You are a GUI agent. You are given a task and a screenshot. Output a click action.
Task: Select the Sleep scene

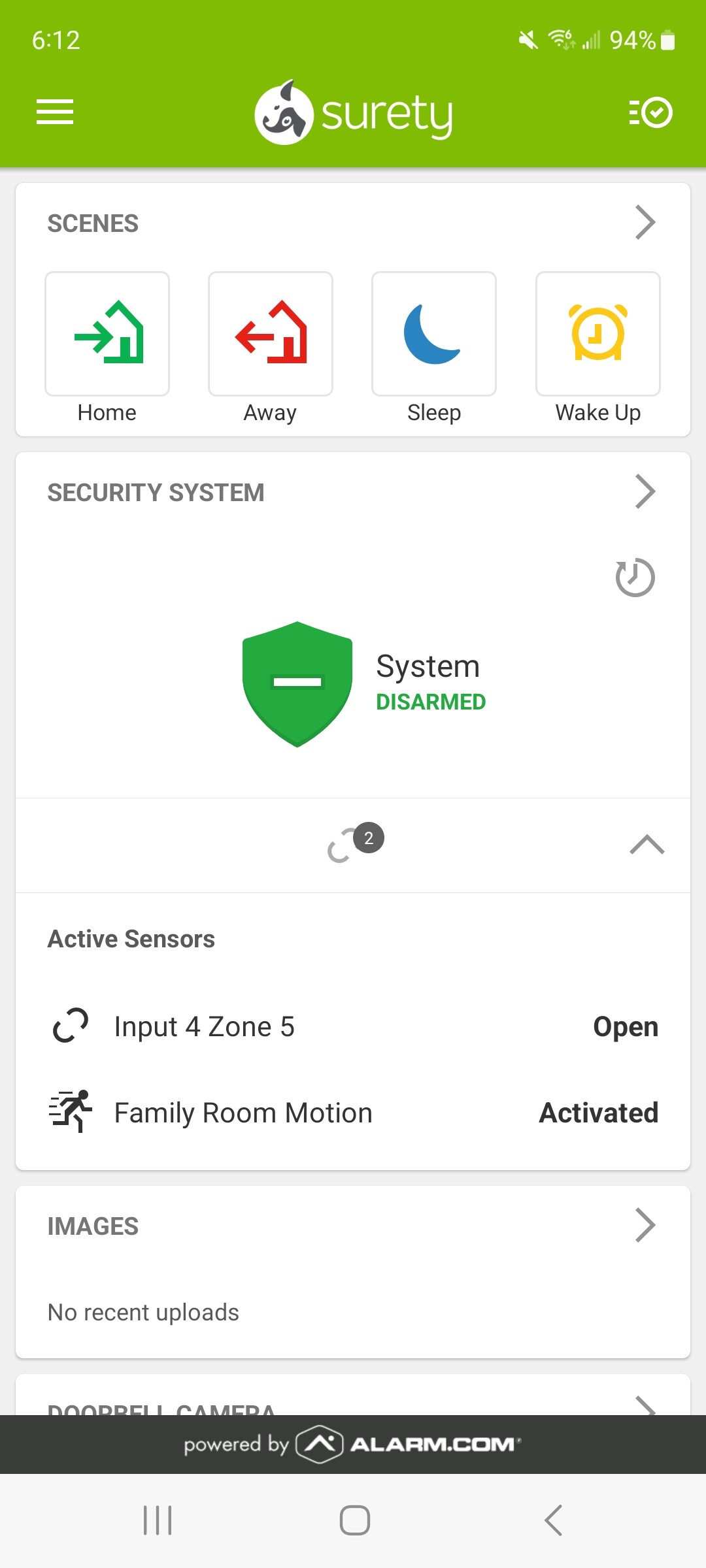coord(434,334)
